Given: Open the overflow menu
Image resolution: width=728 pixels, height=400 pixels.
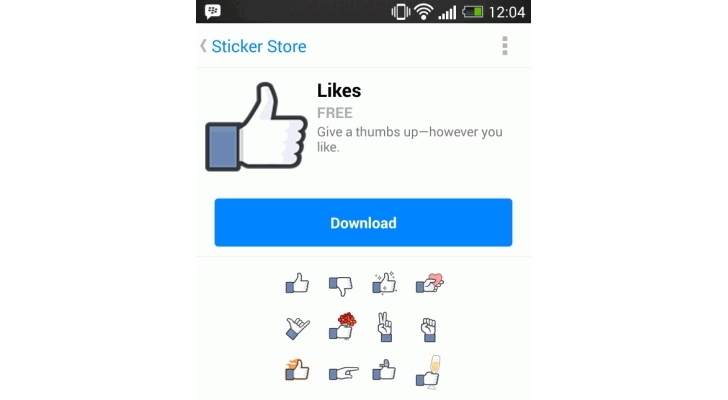Looking at the screenshot, I should click(505, 46).
